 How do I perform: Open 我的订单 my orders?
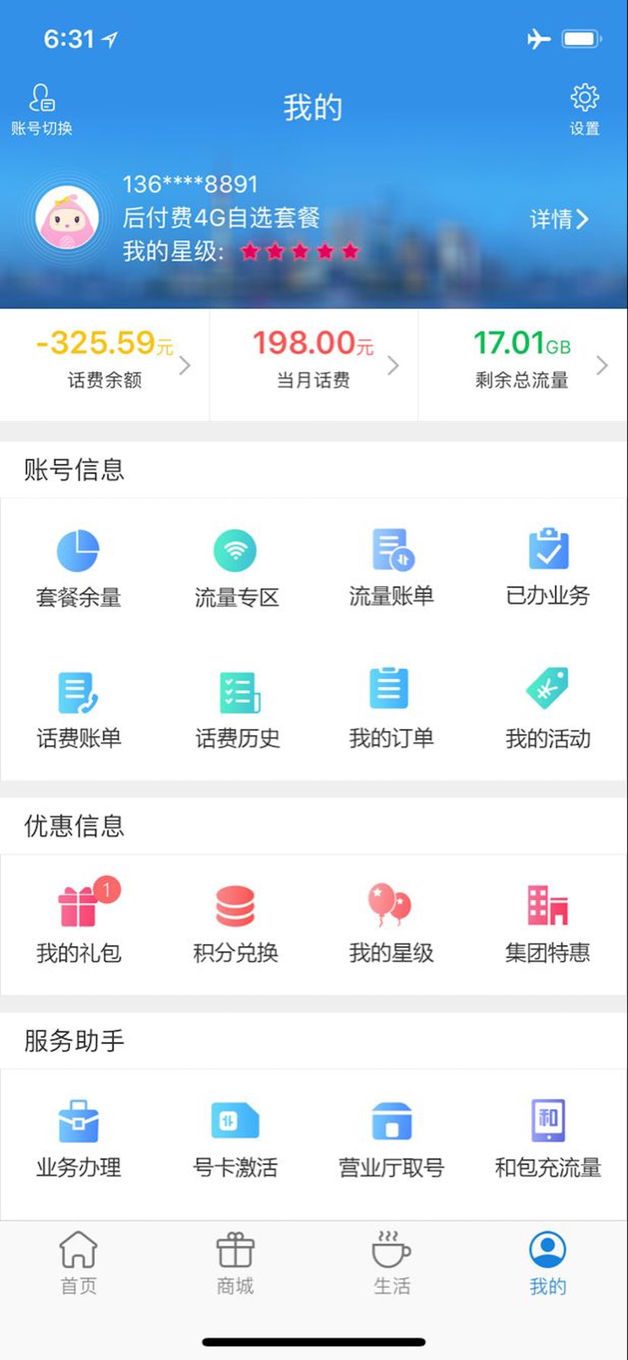pyautogui.click(x=391, y=709)
